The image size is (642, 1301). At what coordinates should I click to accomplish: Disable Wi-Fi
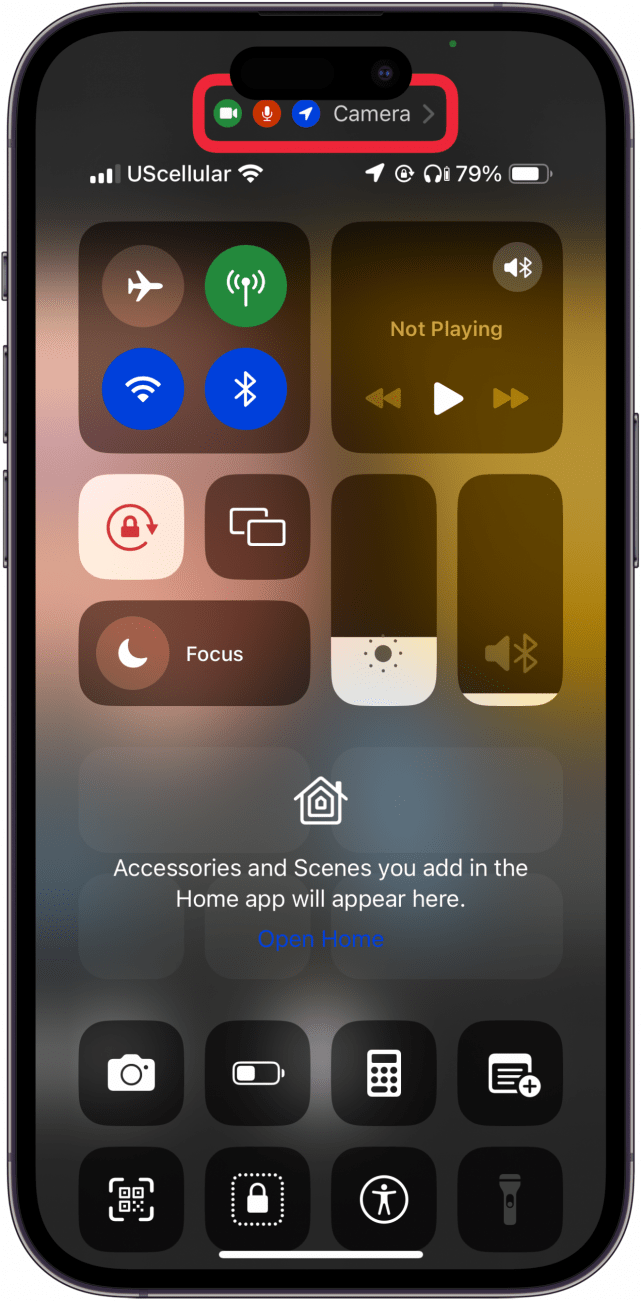click(x=143, y=389)
